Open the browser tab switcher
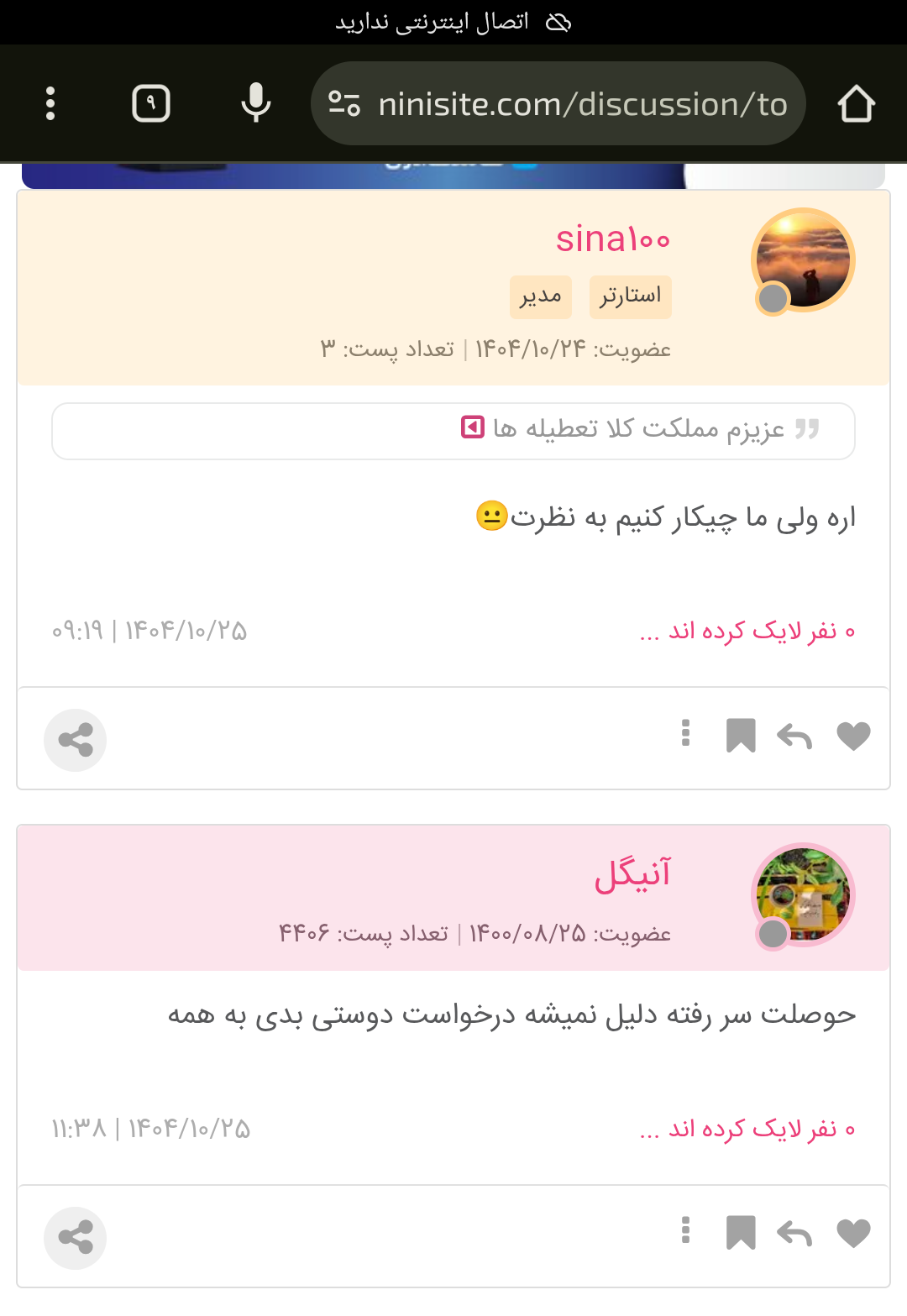This screenshot has width=907, height=1316. [151, 103]
